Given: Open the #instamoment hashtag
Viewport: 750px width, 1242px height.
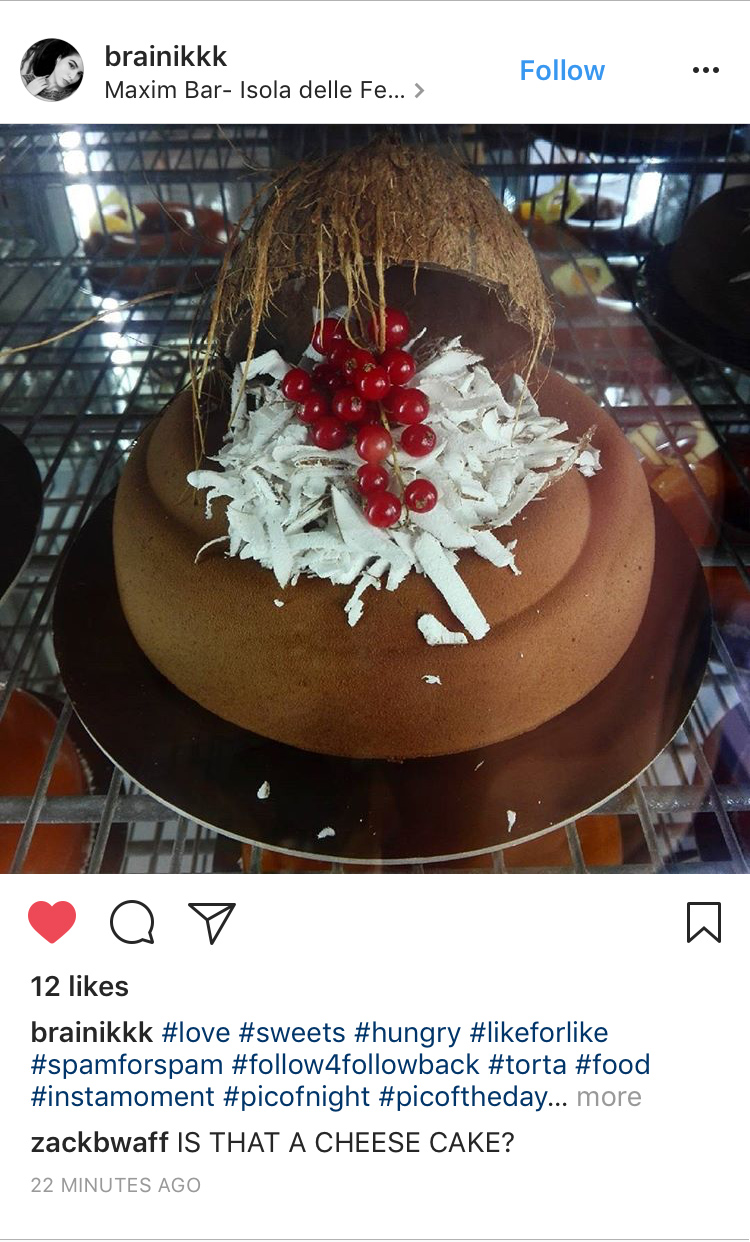Looking at the screenshot, I should pyautogui.click(x=122, y=1096).
